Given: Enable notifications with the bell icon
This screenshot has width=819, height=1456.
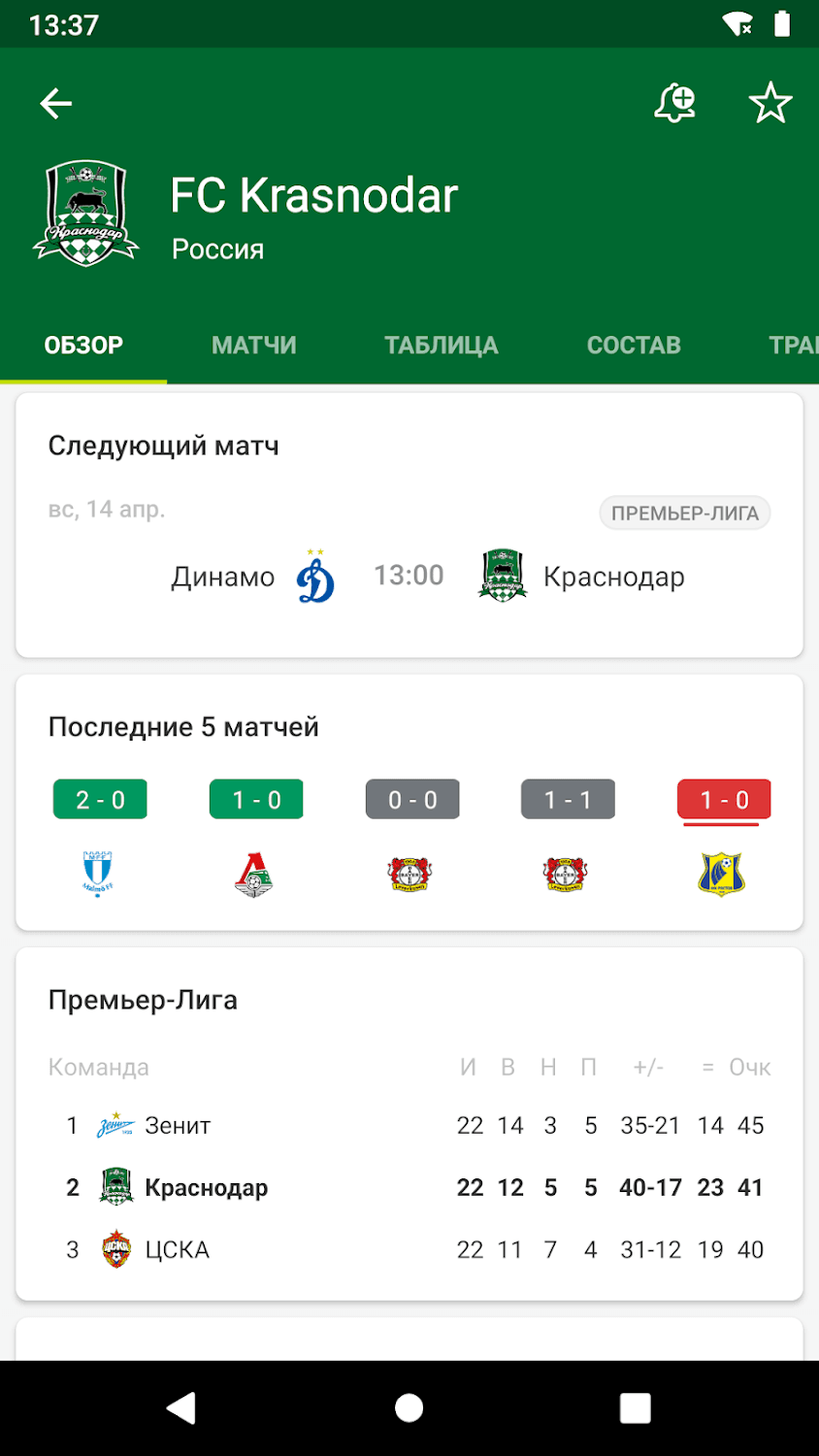Looking at the screenshot, I should [x=675, y=103].
